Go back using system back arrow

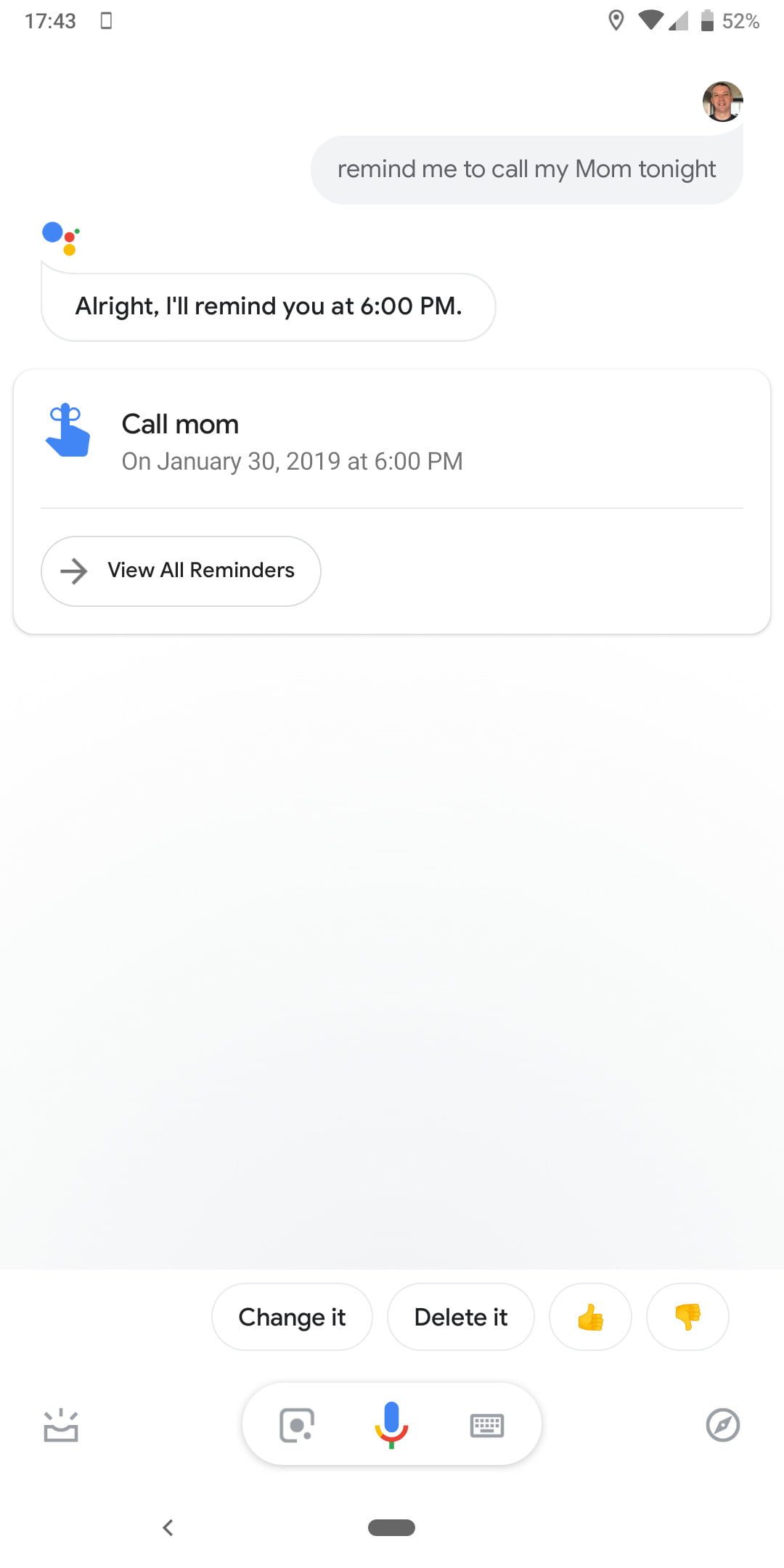click(168, 1527)
